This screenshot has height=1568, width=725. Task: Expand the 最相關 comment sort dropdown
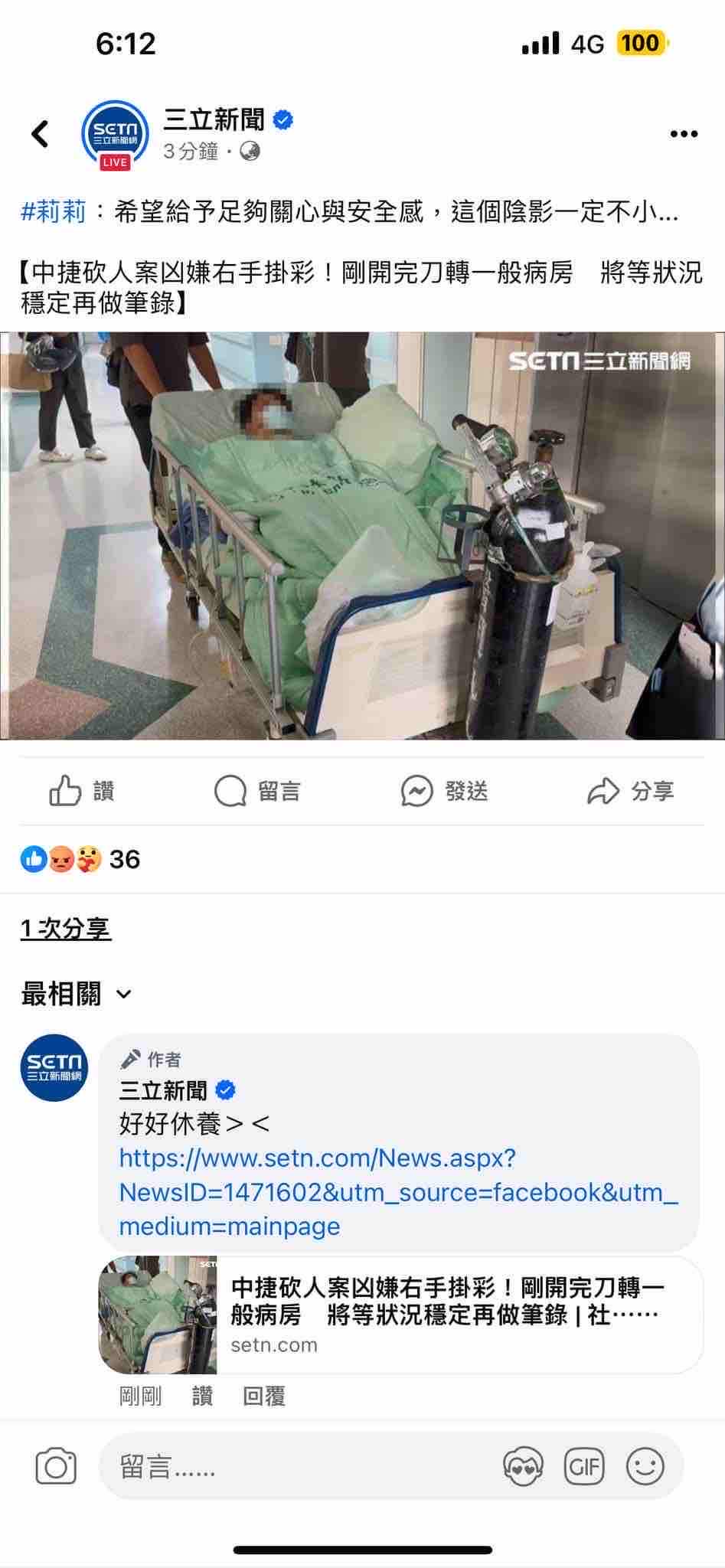tap(77, 994)
